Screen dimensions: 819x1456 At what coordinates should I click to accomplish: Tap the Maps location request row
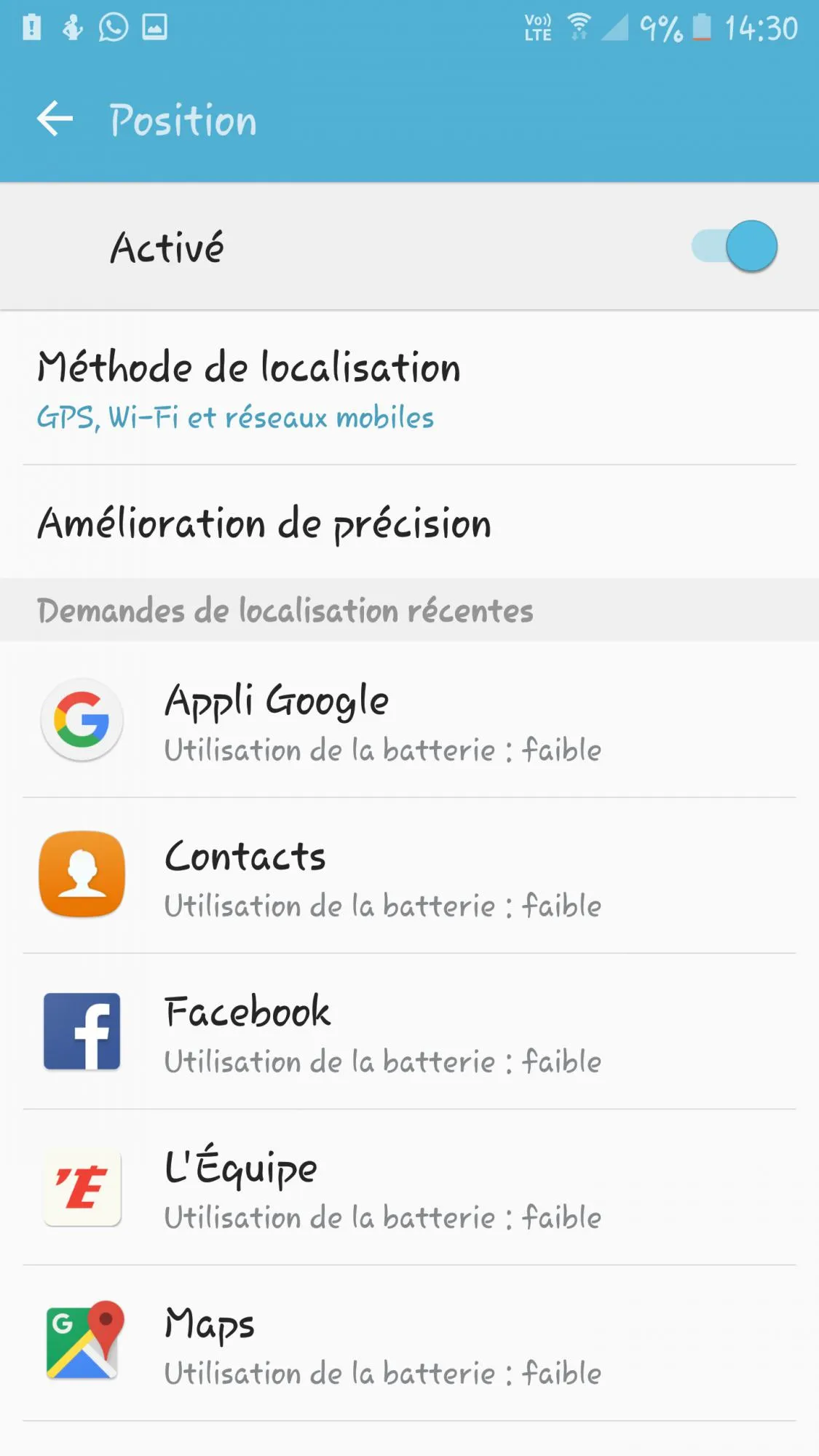coord(409,1344)
